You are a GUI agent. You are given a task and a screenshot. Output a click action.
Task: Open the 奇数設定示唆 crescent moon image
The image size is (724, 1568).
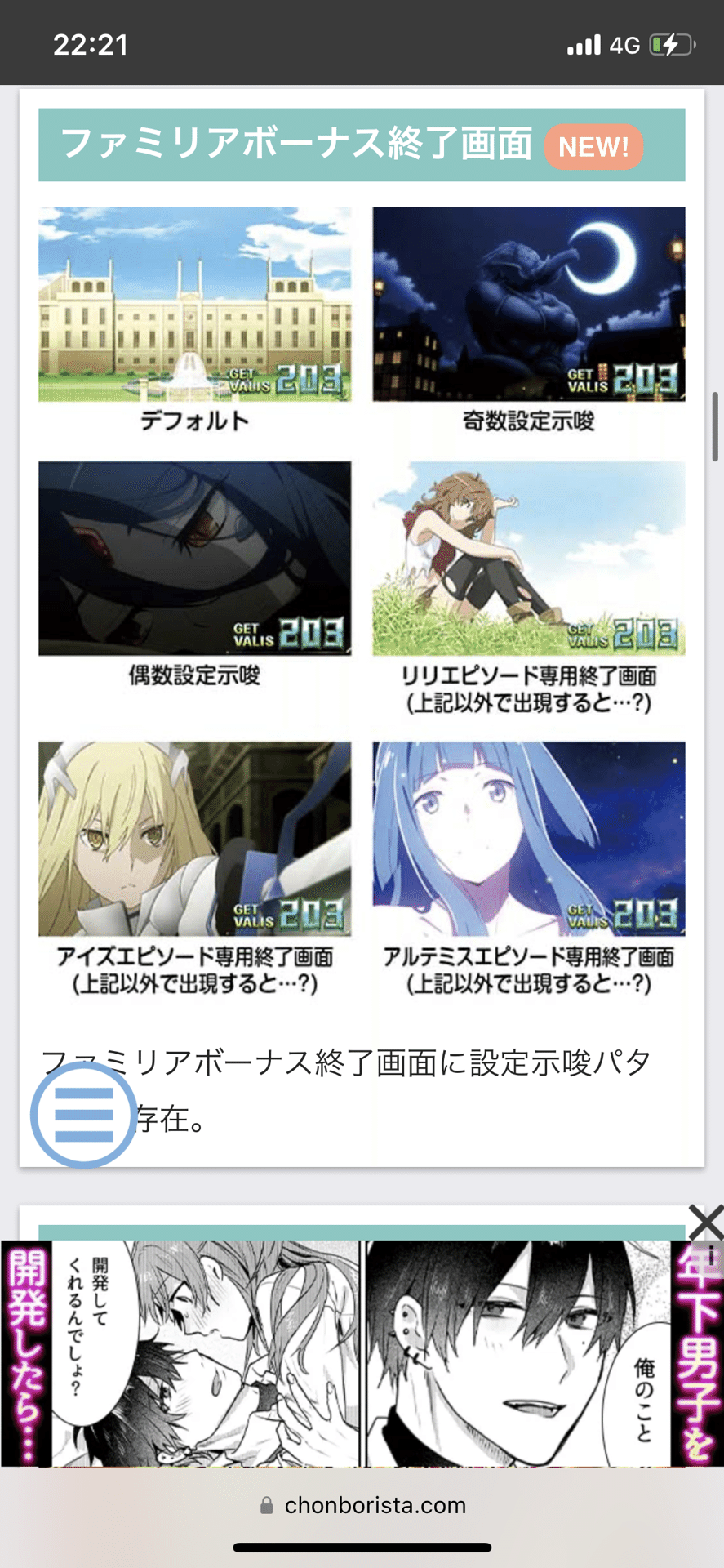(528, 306)
